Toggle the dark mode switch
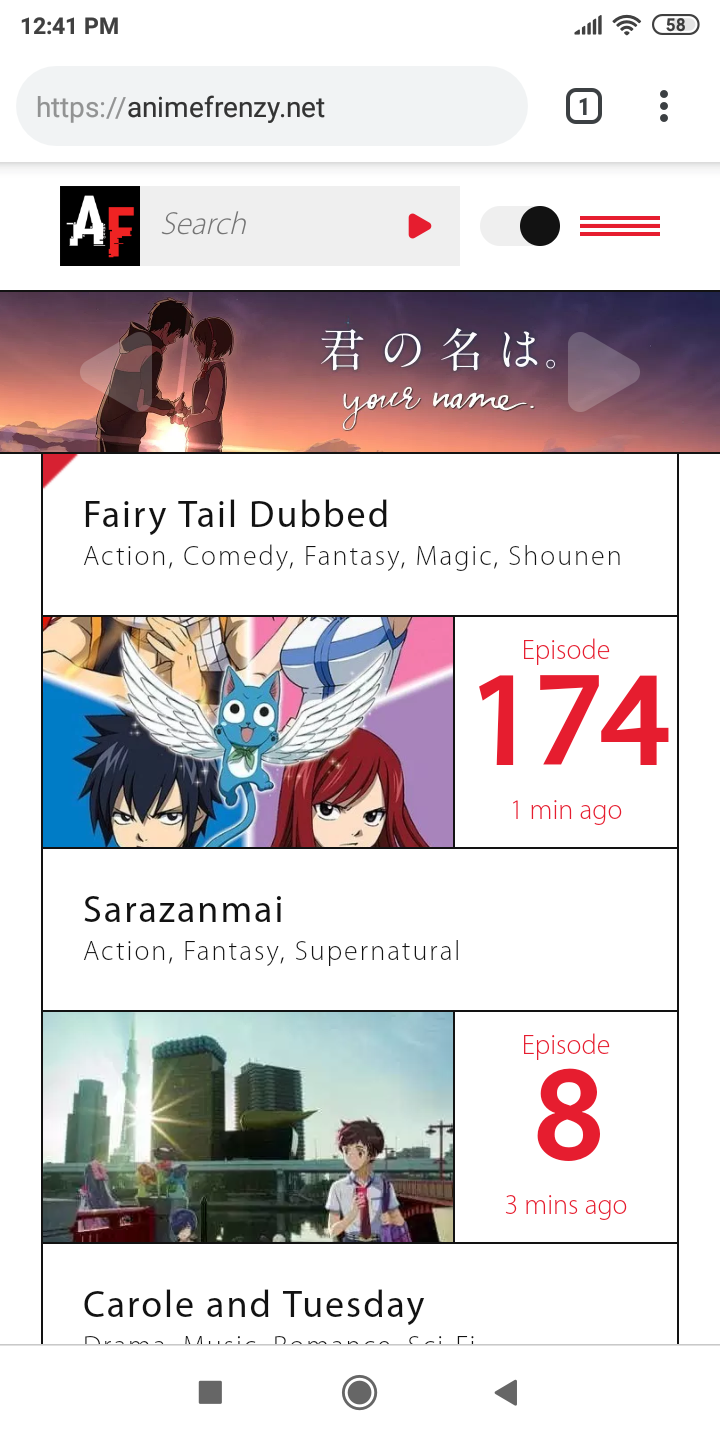Viewport: 720px width, 1440px height. click(520, 226)
